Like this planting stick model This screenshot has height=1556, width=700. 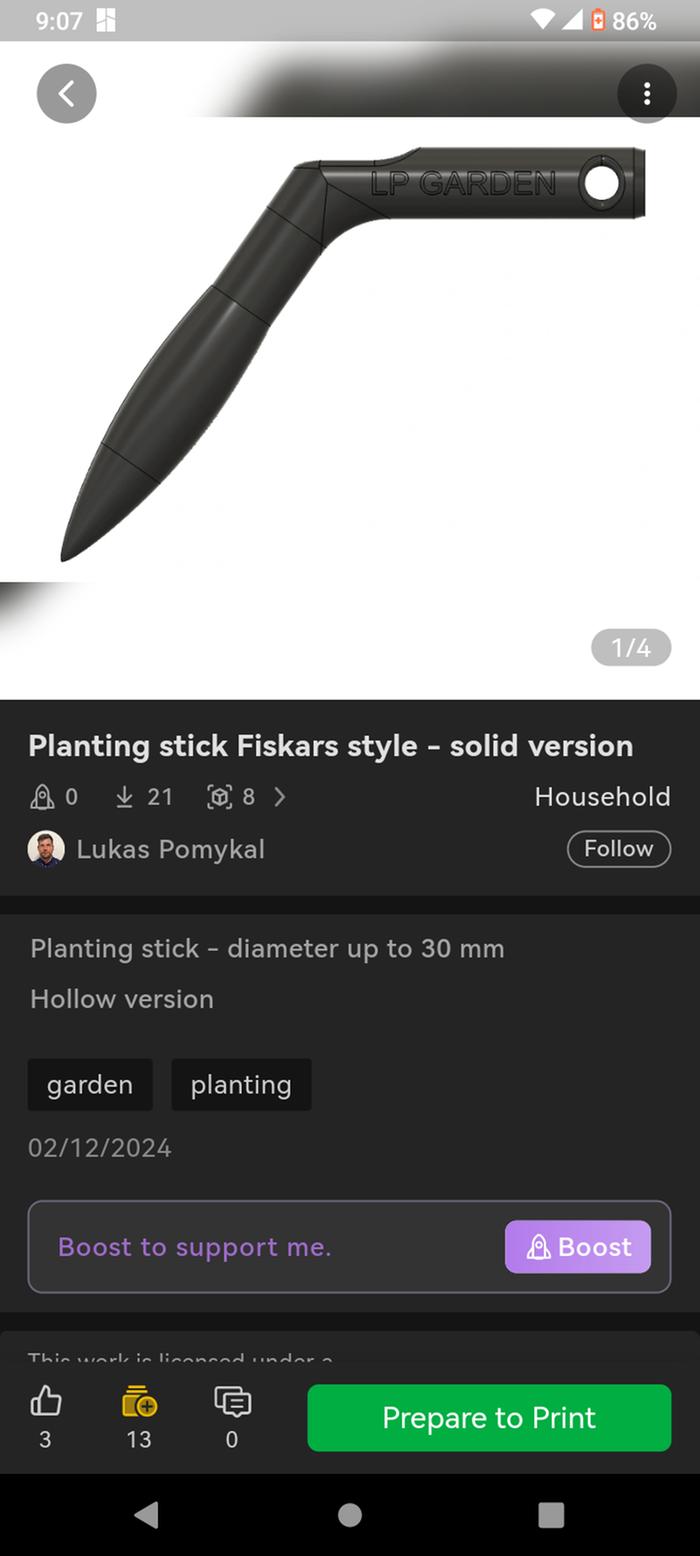pyautogui.click(x=46, y=1404)
